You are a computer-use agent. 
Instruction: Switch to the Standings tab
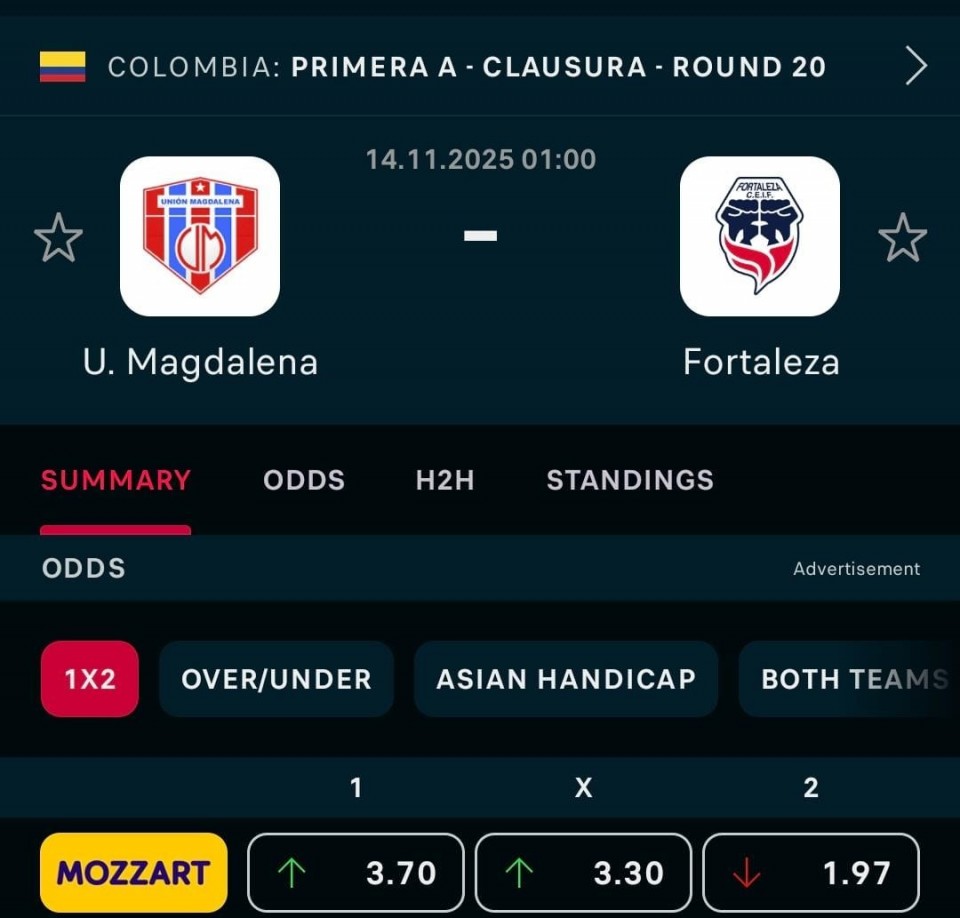pyautogui.click(x=630, y=480)
